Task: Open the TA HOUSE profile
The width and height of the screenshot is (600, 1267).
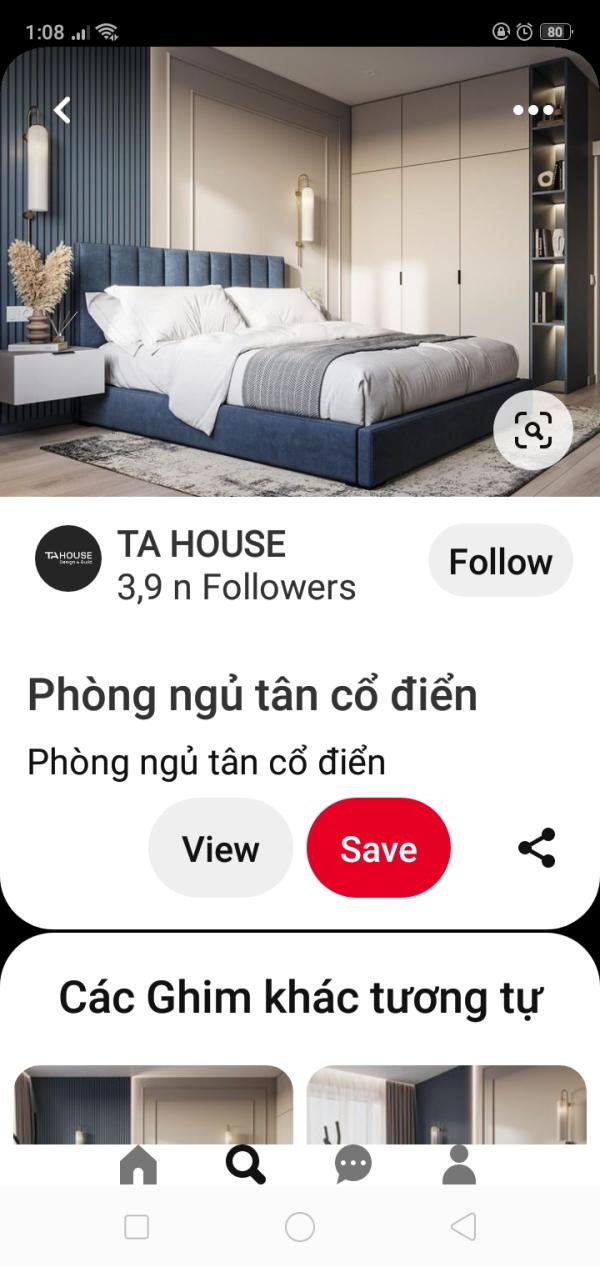Action: pos(69,558)
